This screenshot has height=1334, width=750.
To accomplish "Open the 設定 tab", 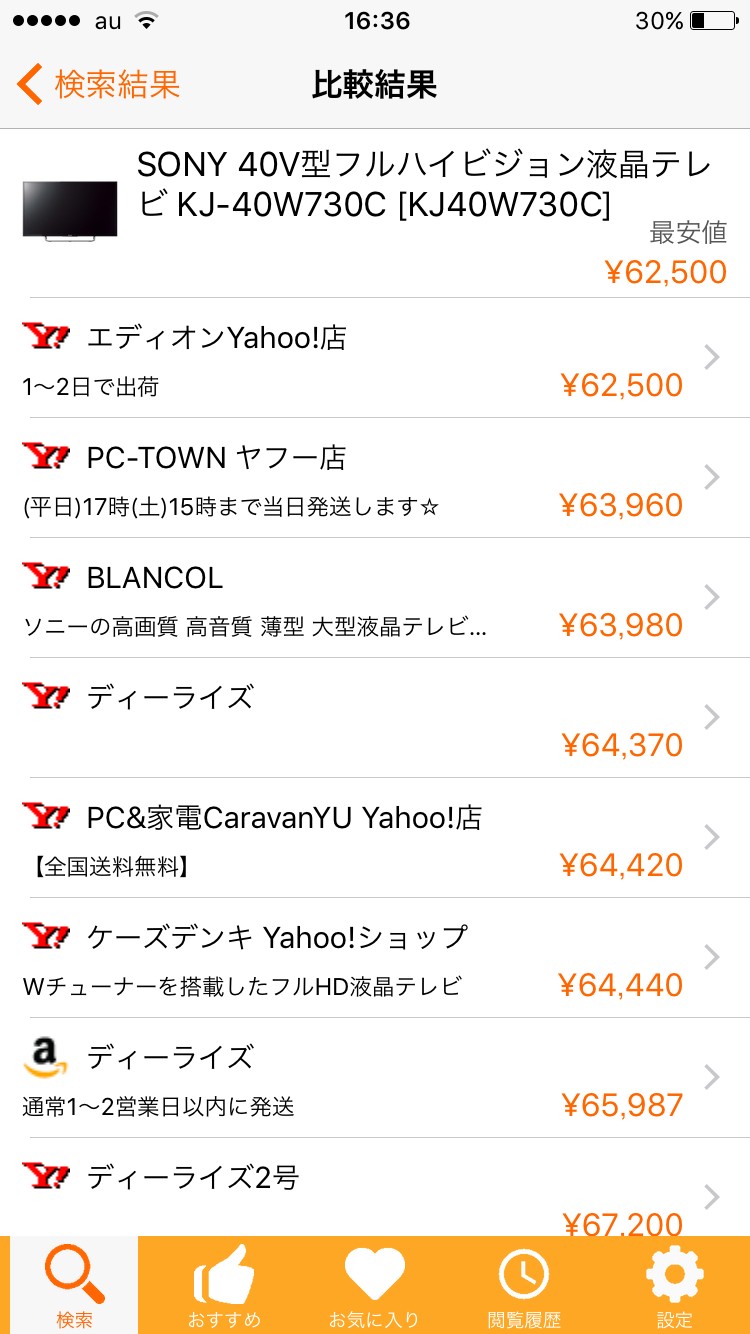I will click(674, 1286).
